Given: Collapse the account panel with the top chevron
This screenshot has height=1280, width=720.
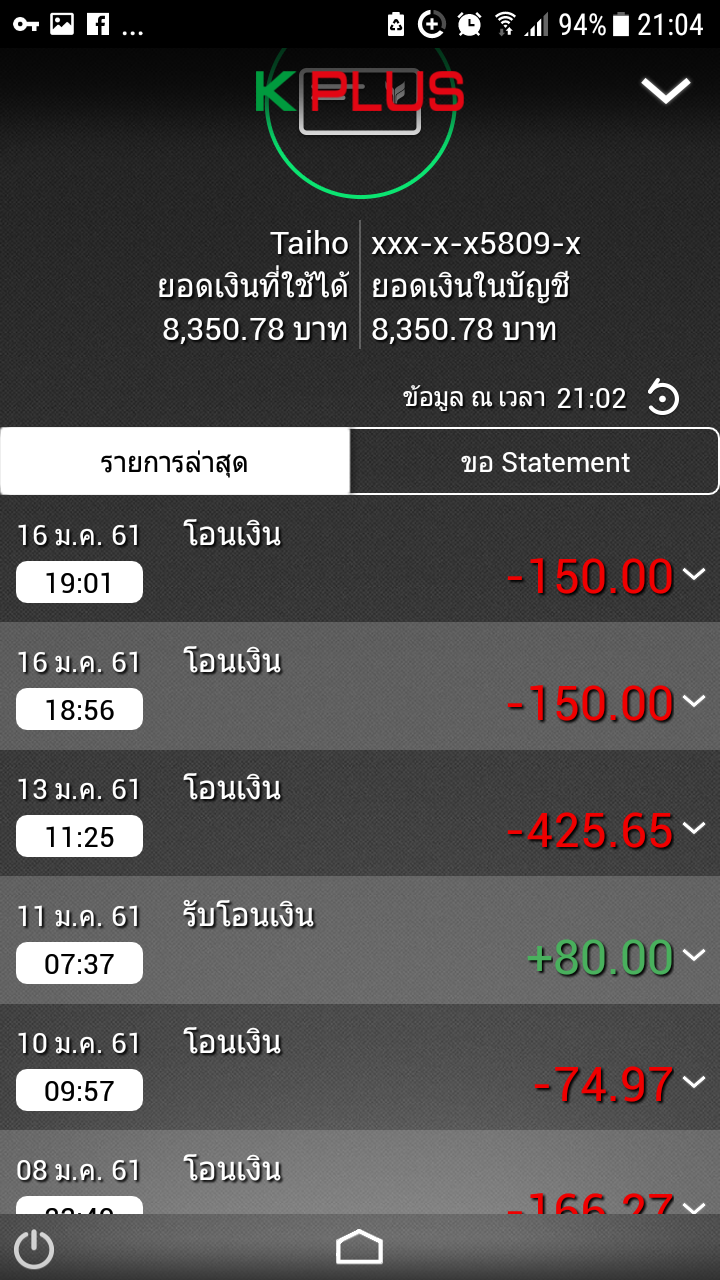Looking at the screenshot, I should (x=666, y=91).
